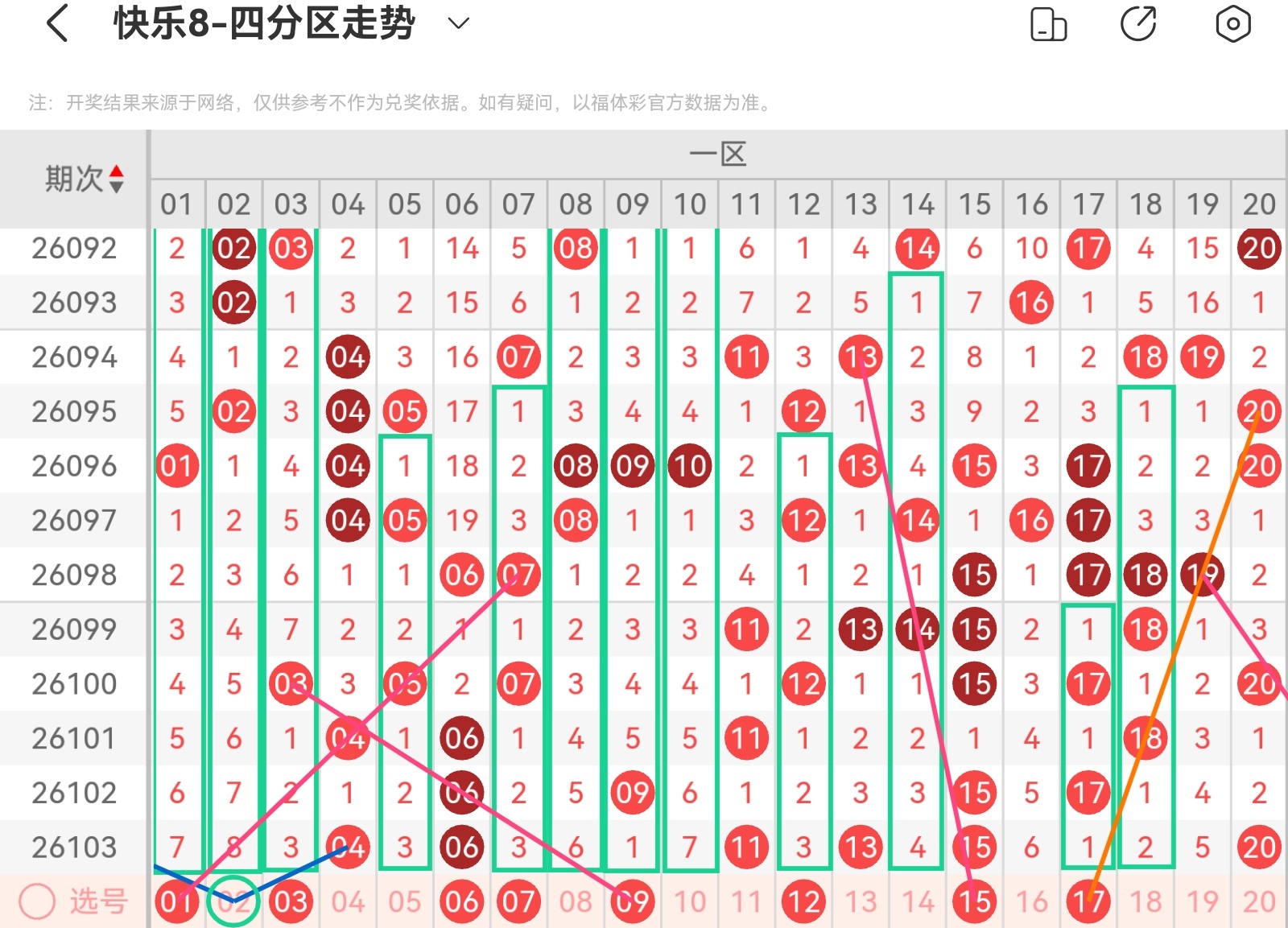Viewport: 1288px width, 928px height.
Task: Deselect number 06 in the 选号 row
Action: coord(462,901)
